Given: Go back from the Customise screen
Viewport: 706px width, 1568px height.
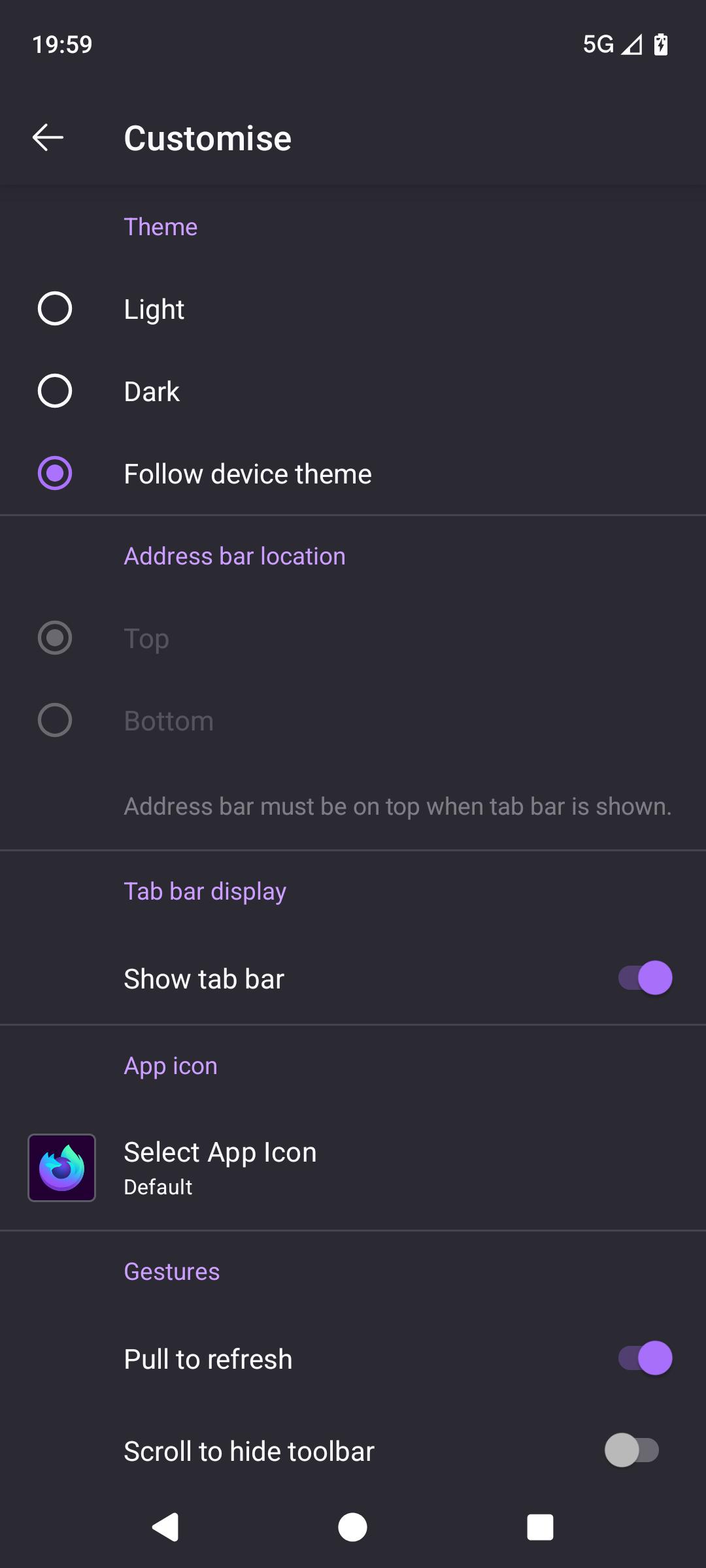Looking at the screenshot, I should click(x=48, y=138).
